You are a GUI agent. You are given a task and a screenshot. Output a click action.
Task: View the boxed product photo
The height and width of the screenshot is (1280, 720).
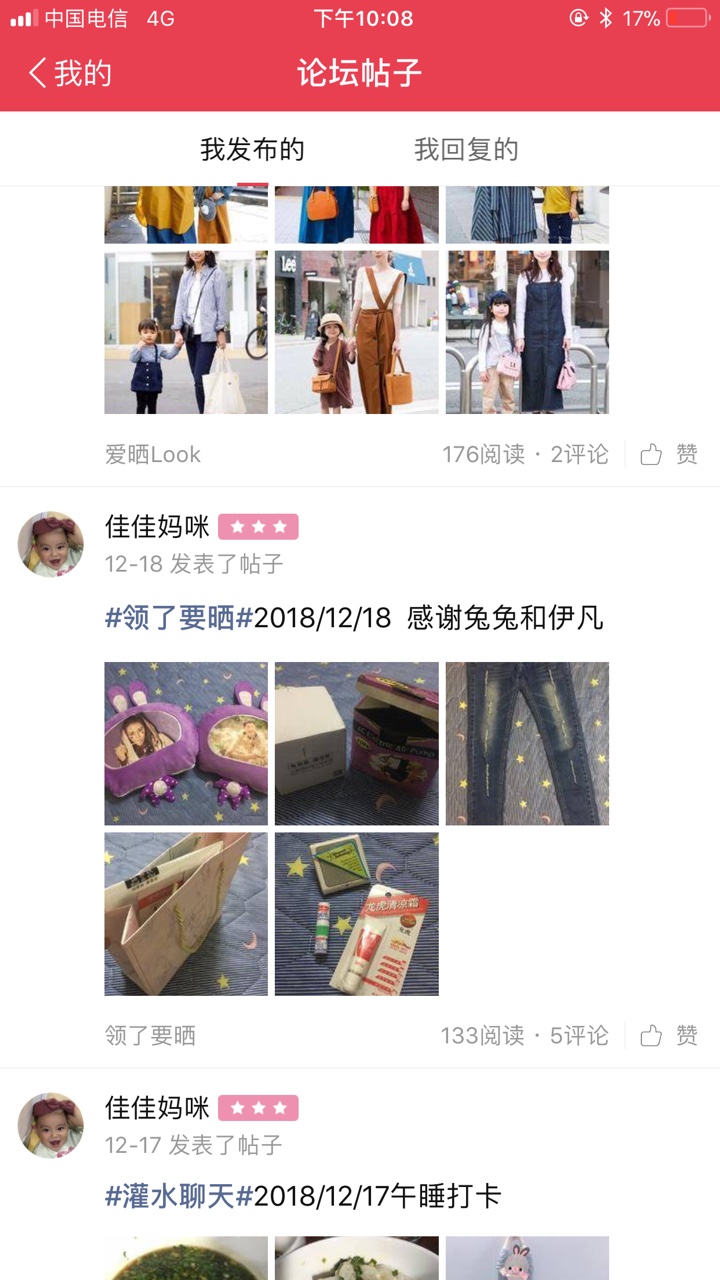coord(357,743)
